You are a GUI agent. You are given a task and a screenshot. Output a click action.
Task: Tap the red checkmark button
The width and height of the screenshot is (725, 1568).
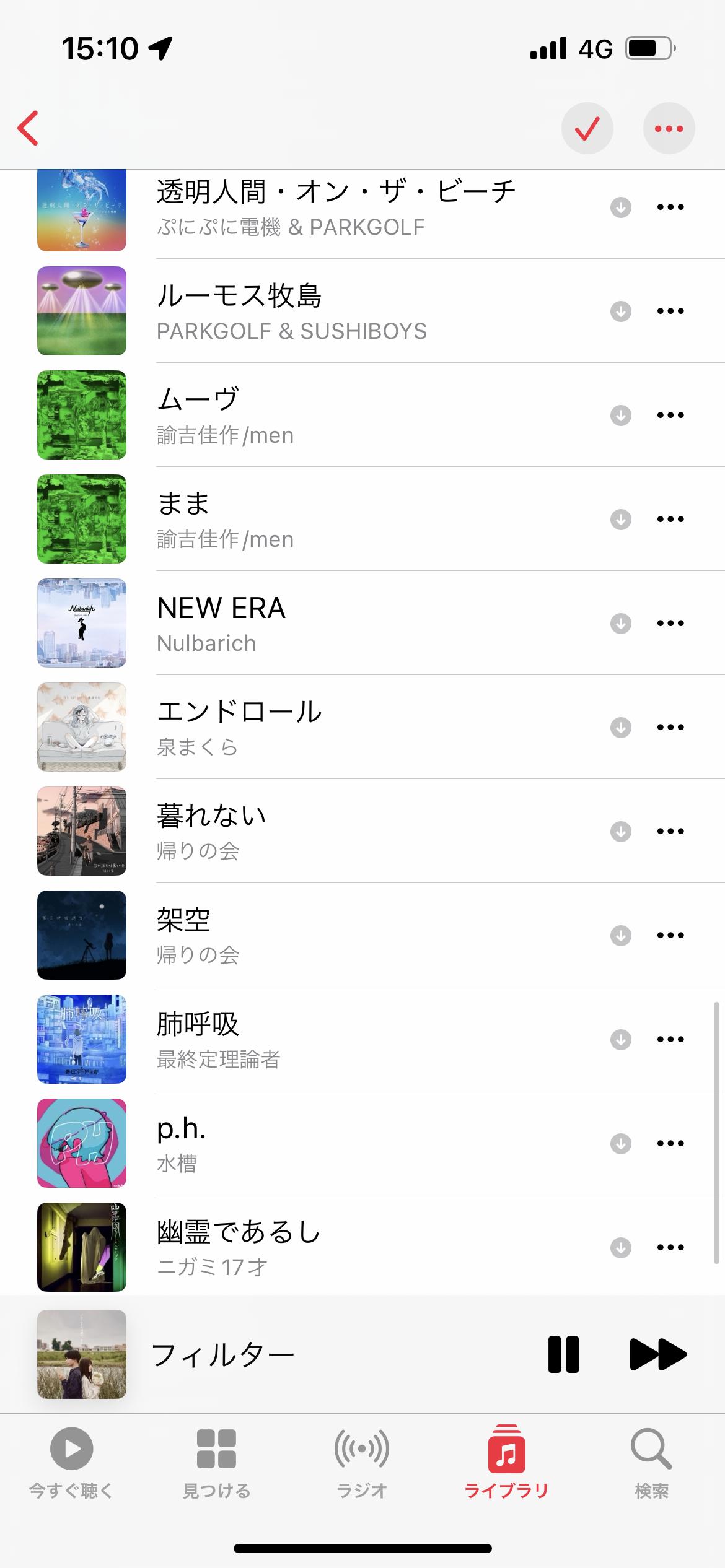587,128
